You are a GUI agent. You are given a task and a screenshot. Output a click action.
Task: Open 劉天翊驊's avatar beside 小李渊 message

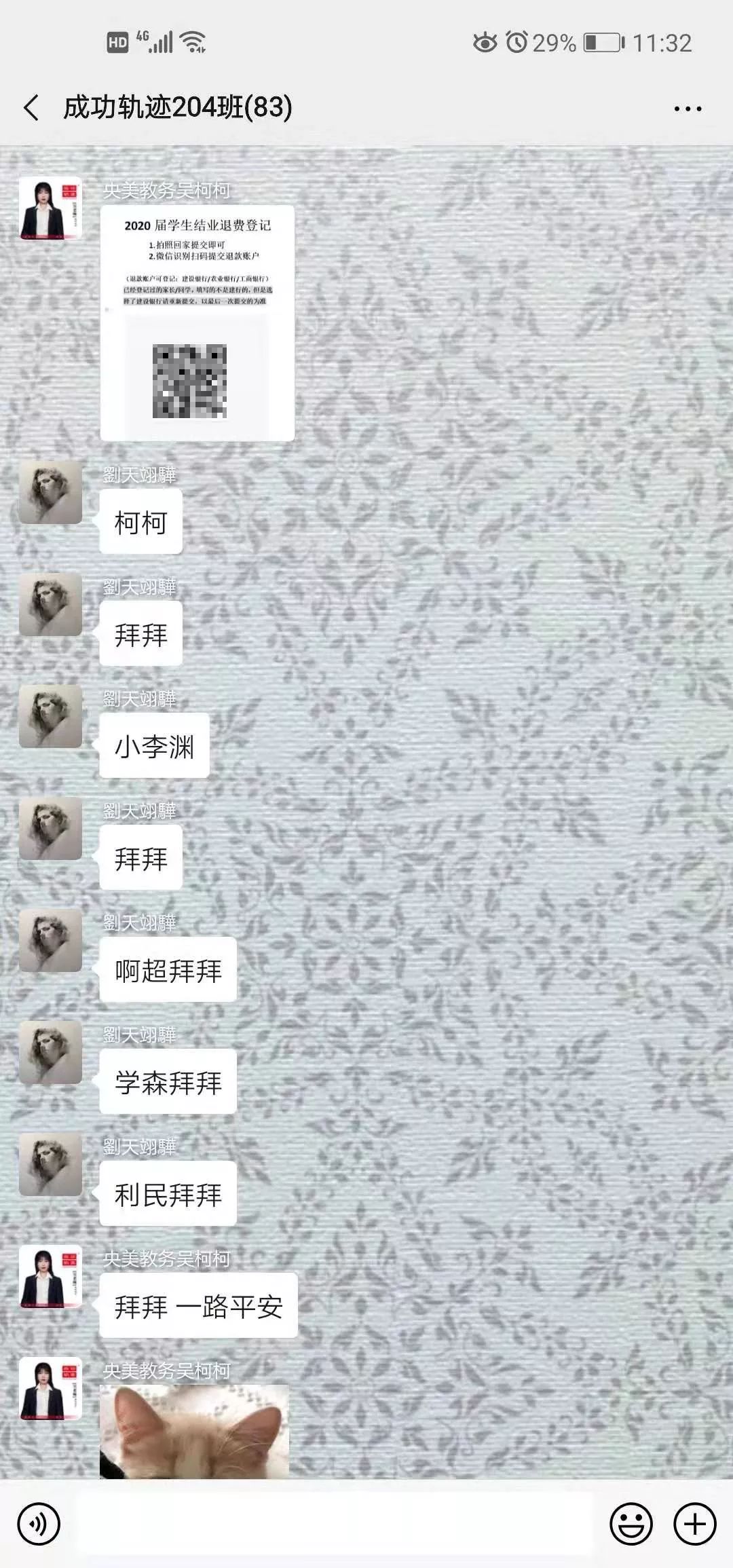click(x=50, y=716)
